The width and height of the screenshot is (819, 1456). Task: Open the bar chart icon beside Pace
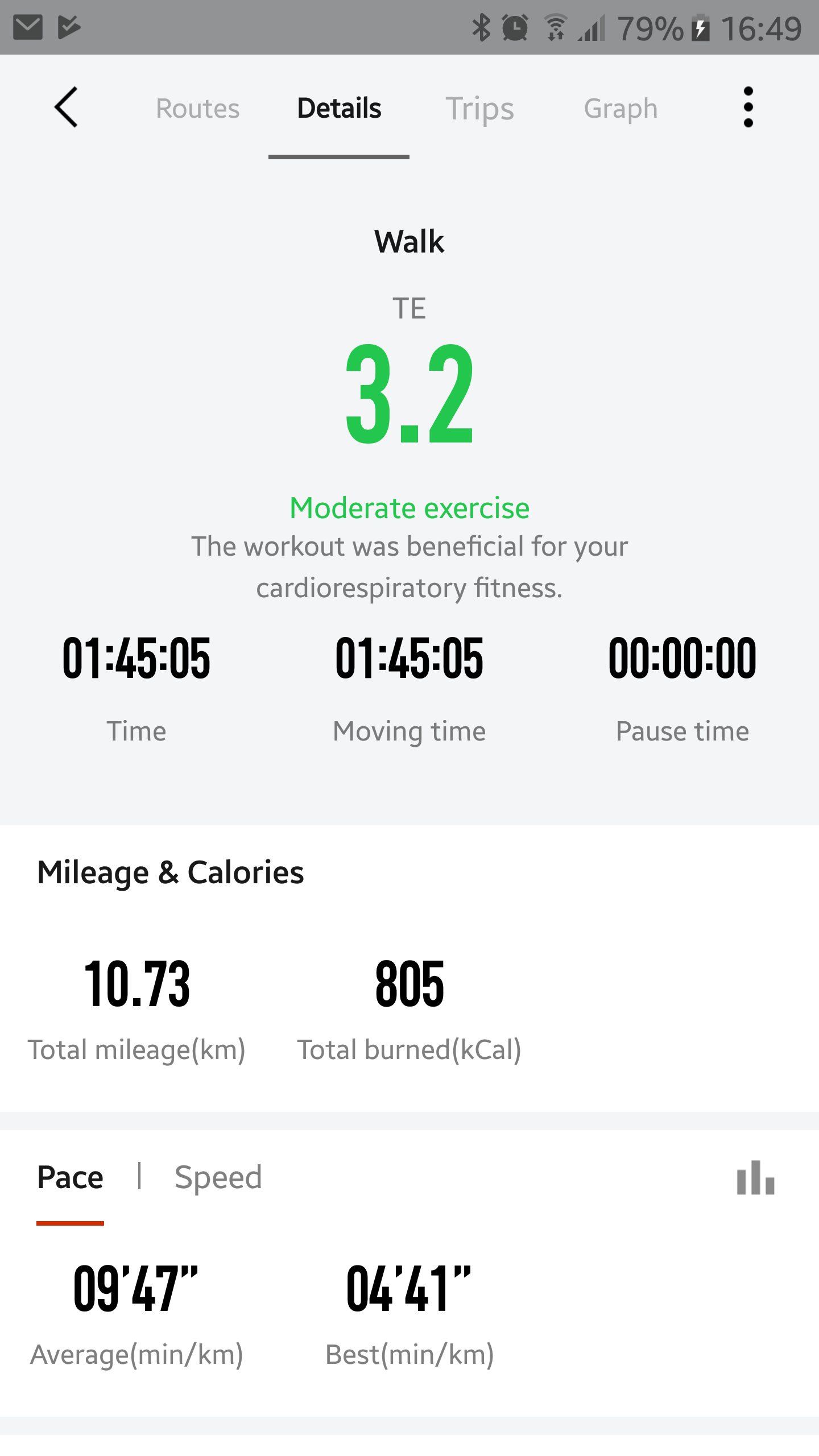click(x=755, y=1177)
